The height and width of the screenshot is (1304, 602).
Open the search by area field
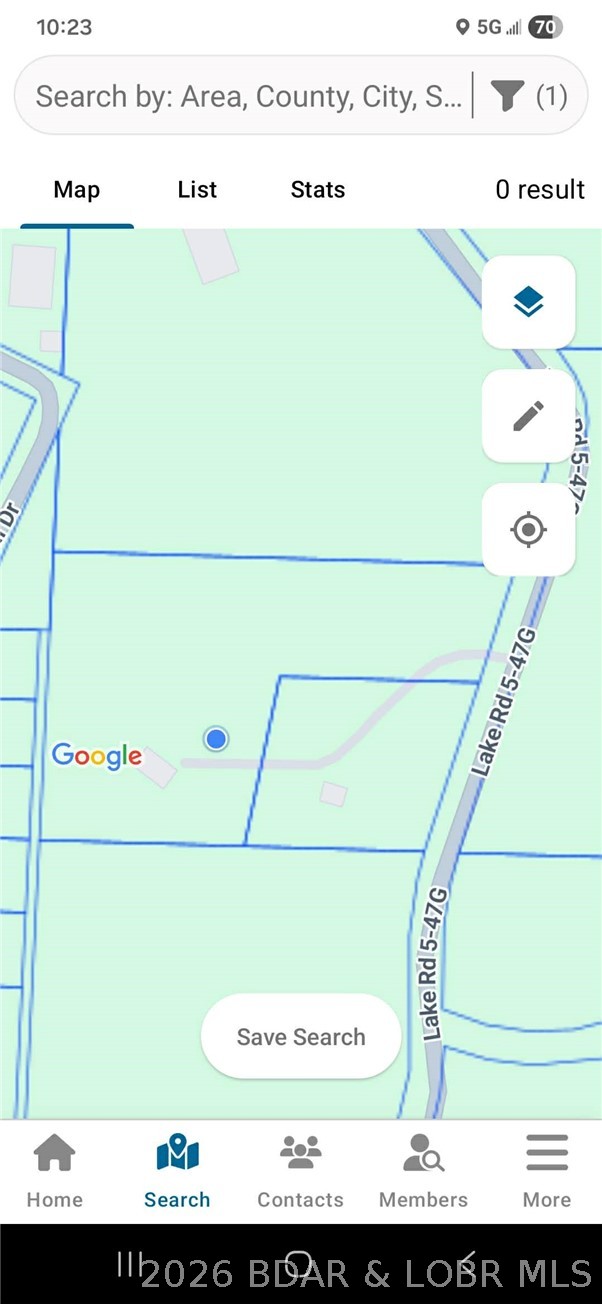click(248, 96)
